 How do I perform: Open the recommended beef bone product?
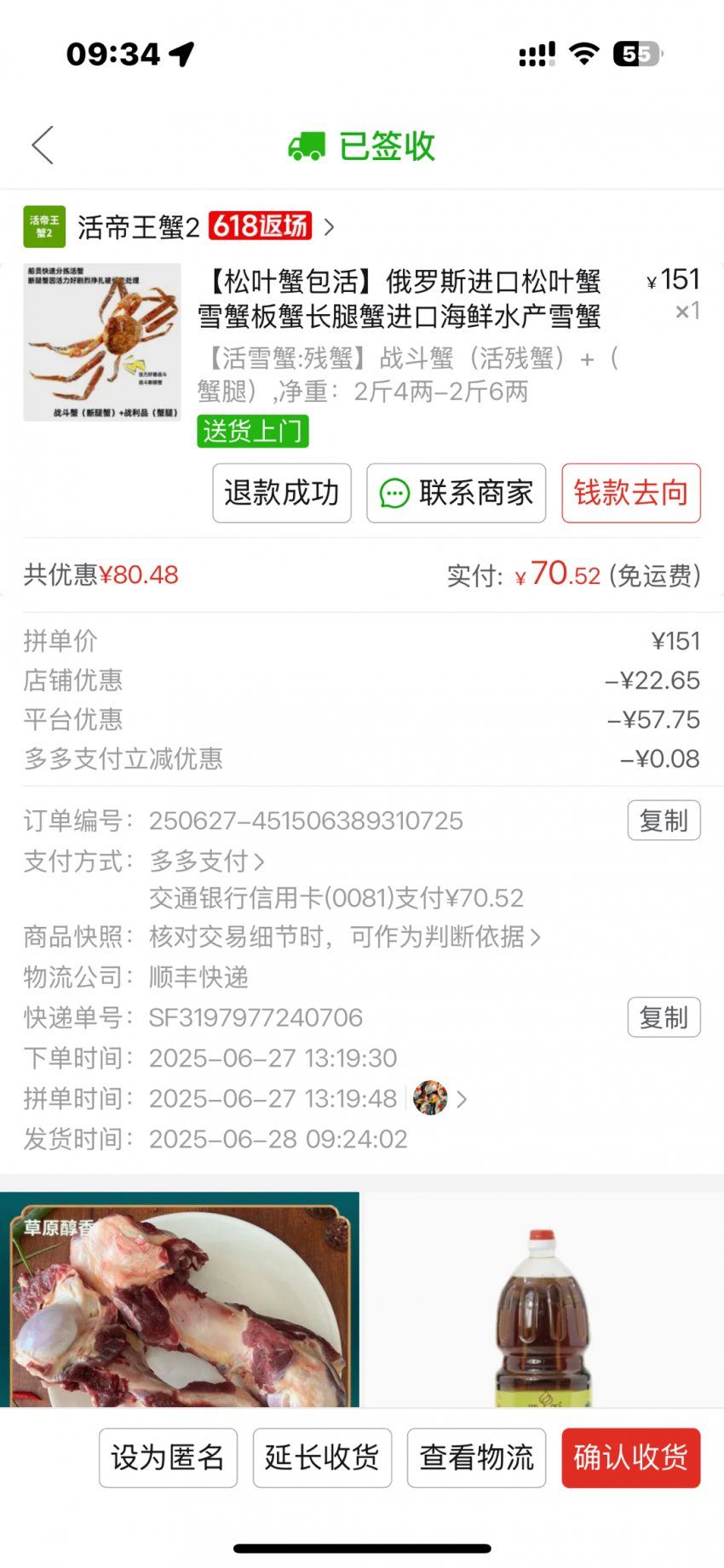(180, 1300)
